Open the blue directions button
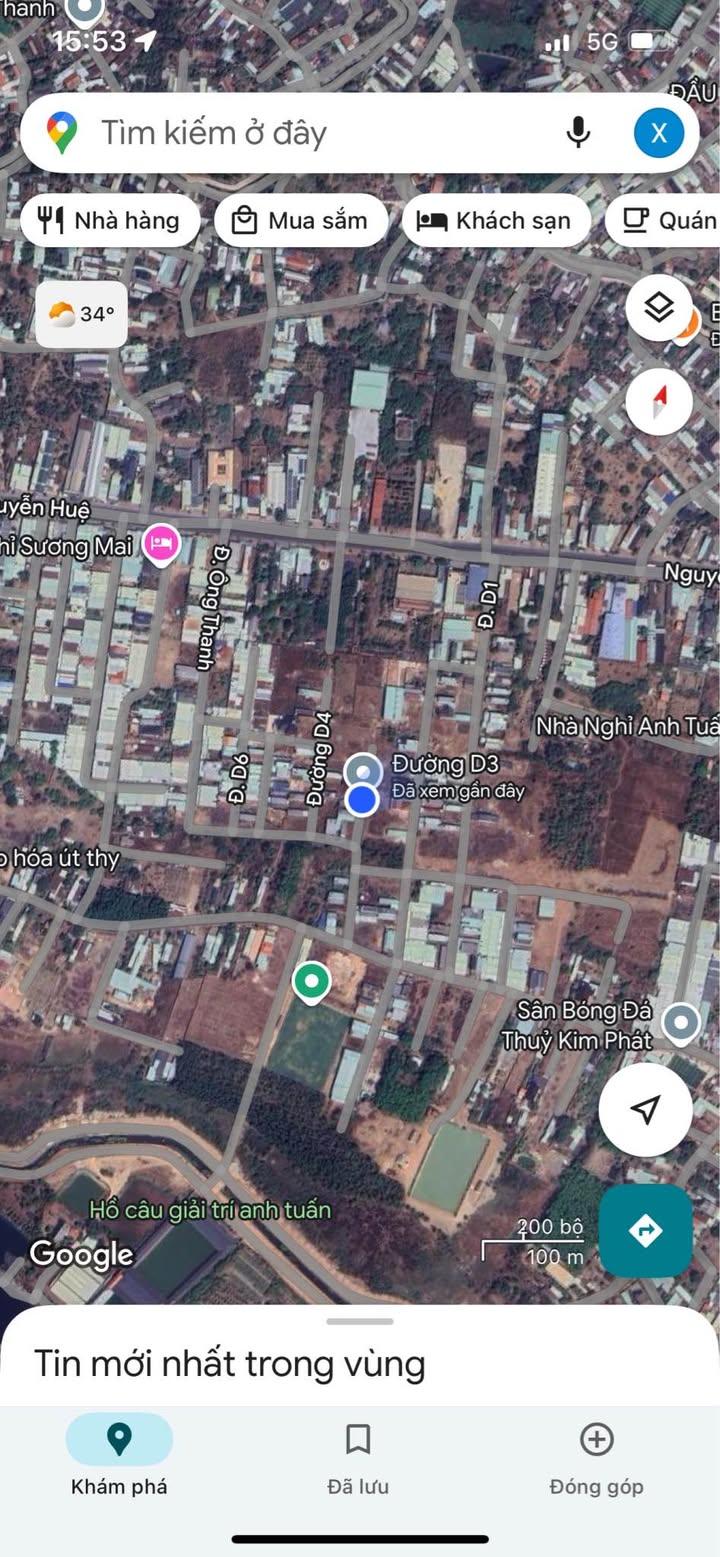720x1557 pixels. [645, 1231]
